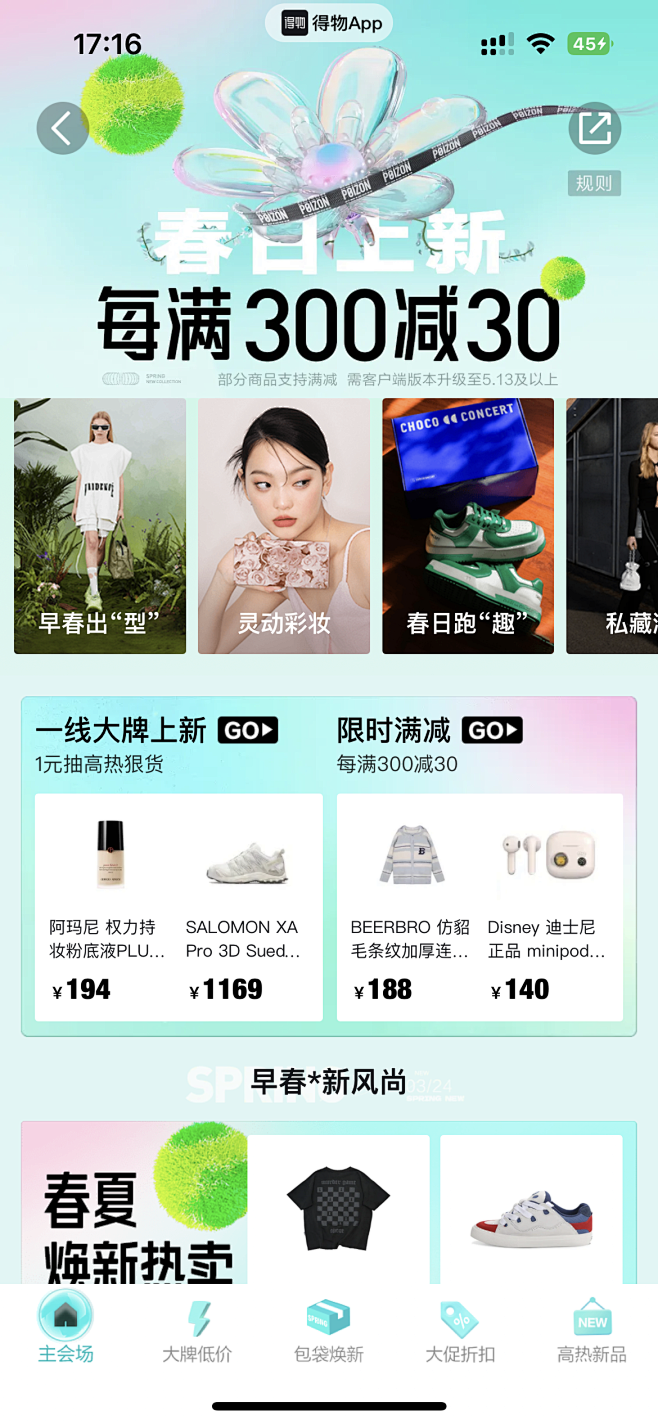
Task: Tap GO beside 限时满减
Action: [492, 730]
